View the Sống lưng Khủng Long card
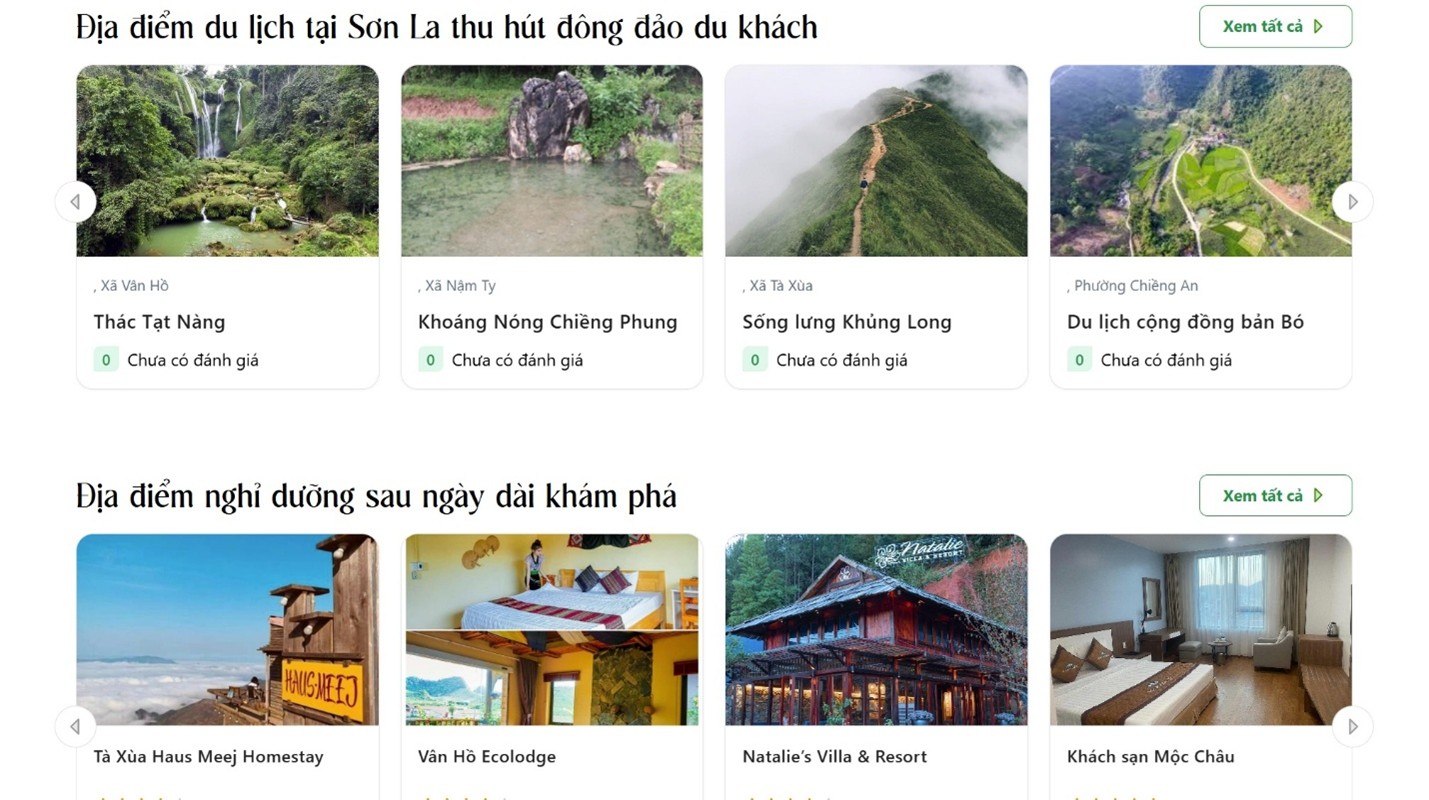 point(875,226)
